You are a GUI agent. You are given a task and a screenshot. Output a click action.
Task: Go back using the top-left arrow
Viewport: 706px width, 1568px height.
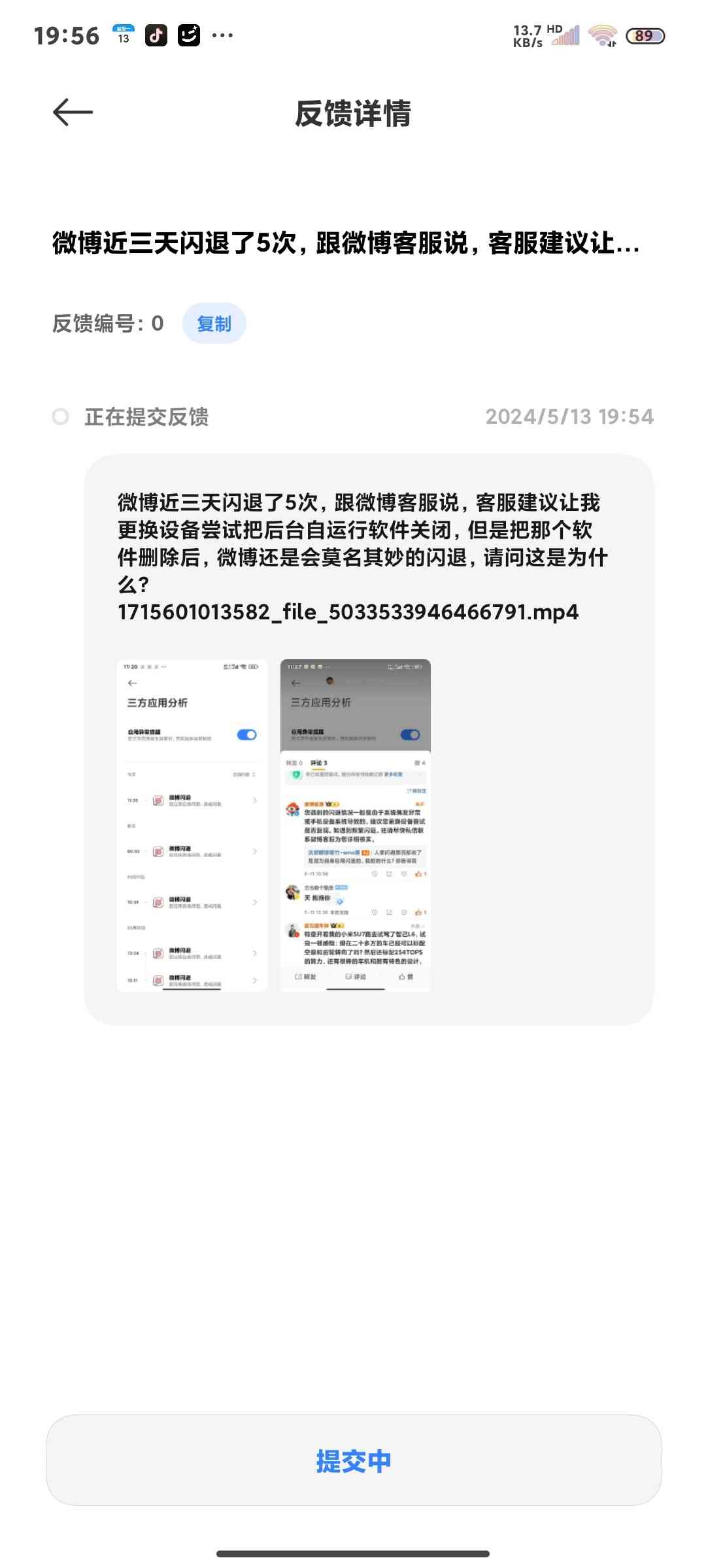coord(73,112)
